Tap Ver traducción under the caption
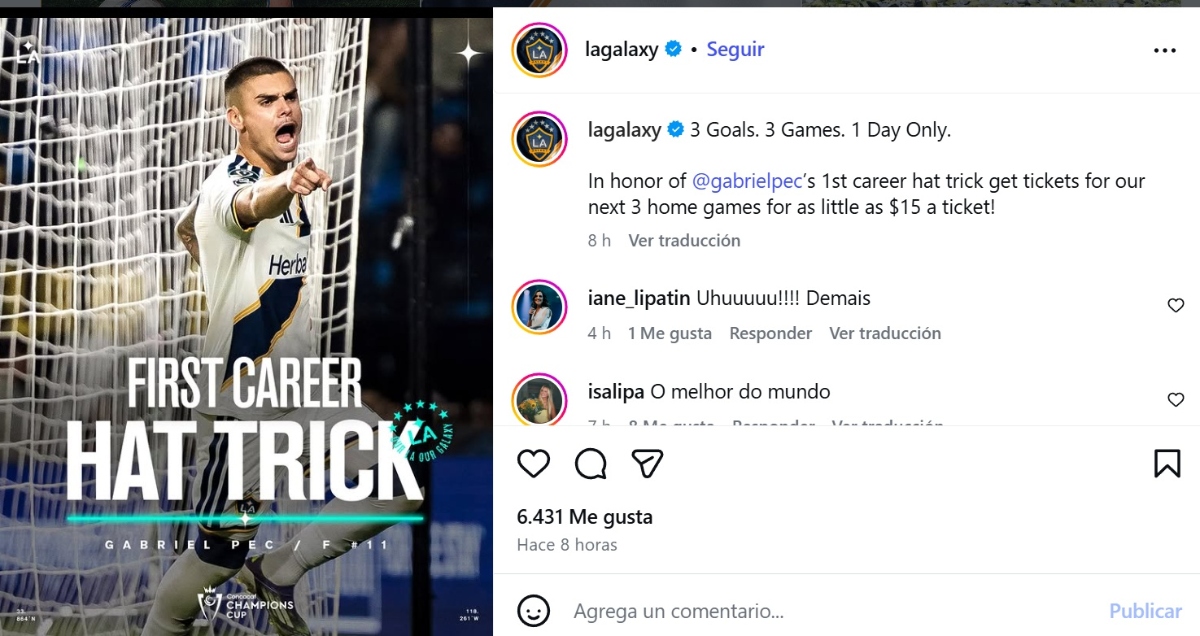This screenshot has height=636, width=1200. [684, 240]
